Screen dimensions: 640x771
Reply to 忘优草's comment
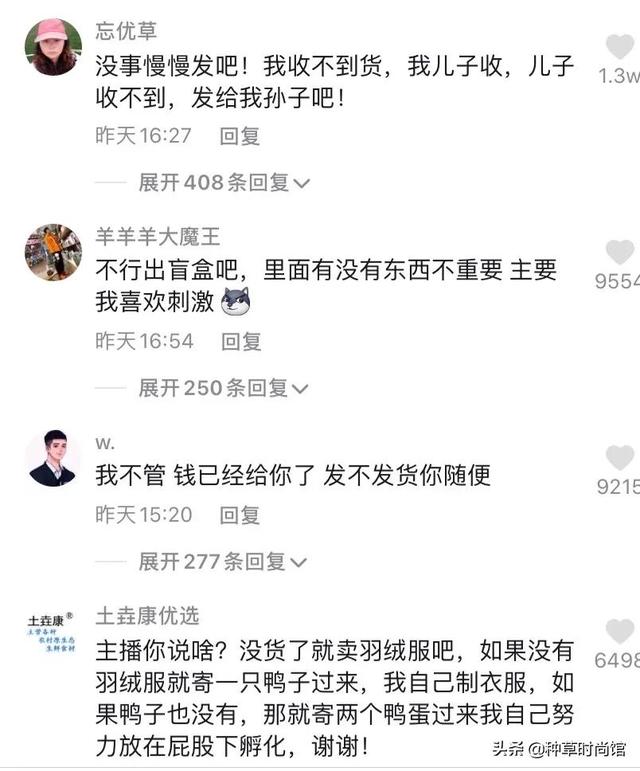pos(239,135)
